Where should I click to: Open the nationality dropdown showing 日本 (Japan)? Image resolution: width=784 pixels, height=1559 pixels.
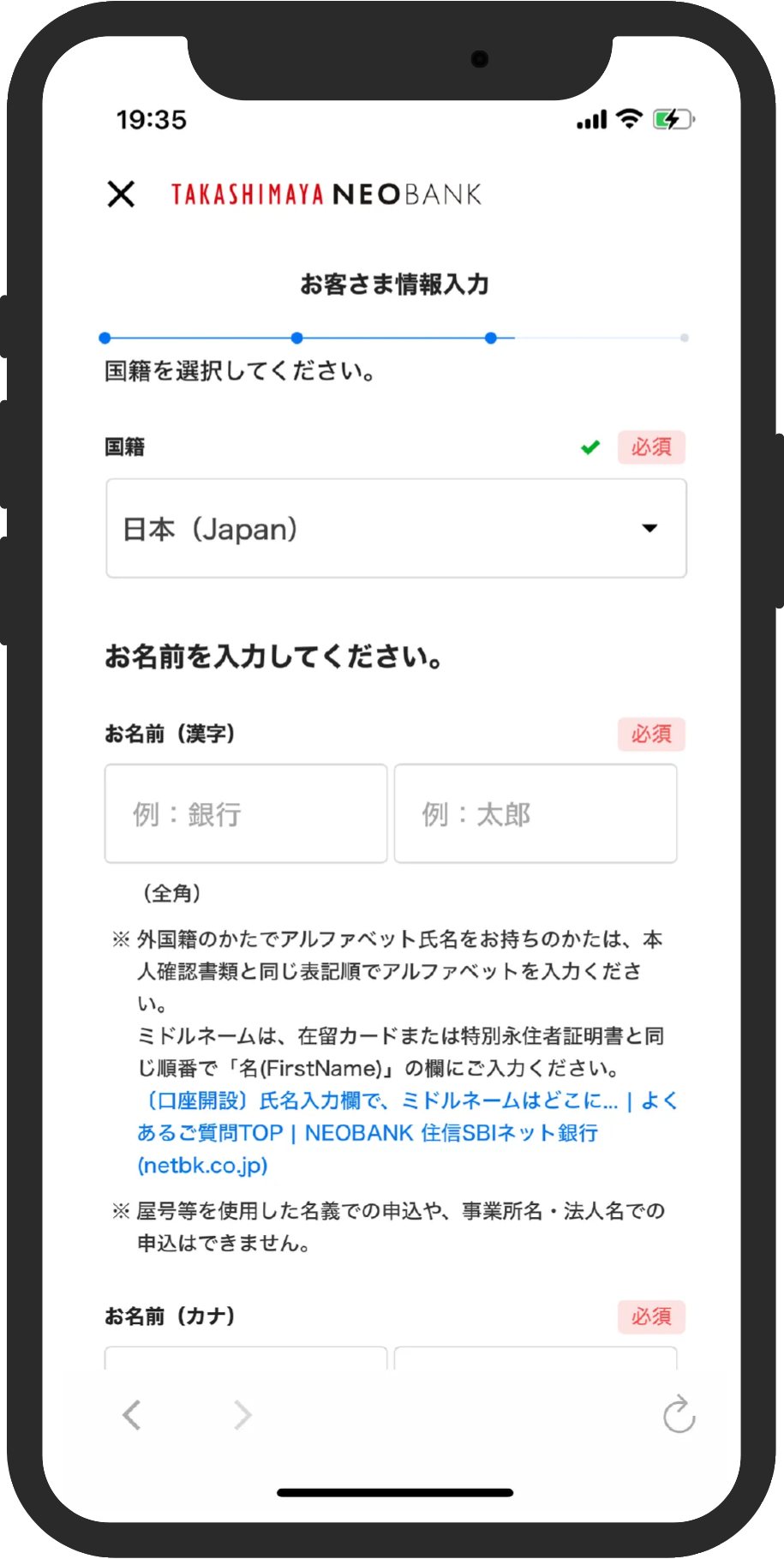tap(396, 529)
